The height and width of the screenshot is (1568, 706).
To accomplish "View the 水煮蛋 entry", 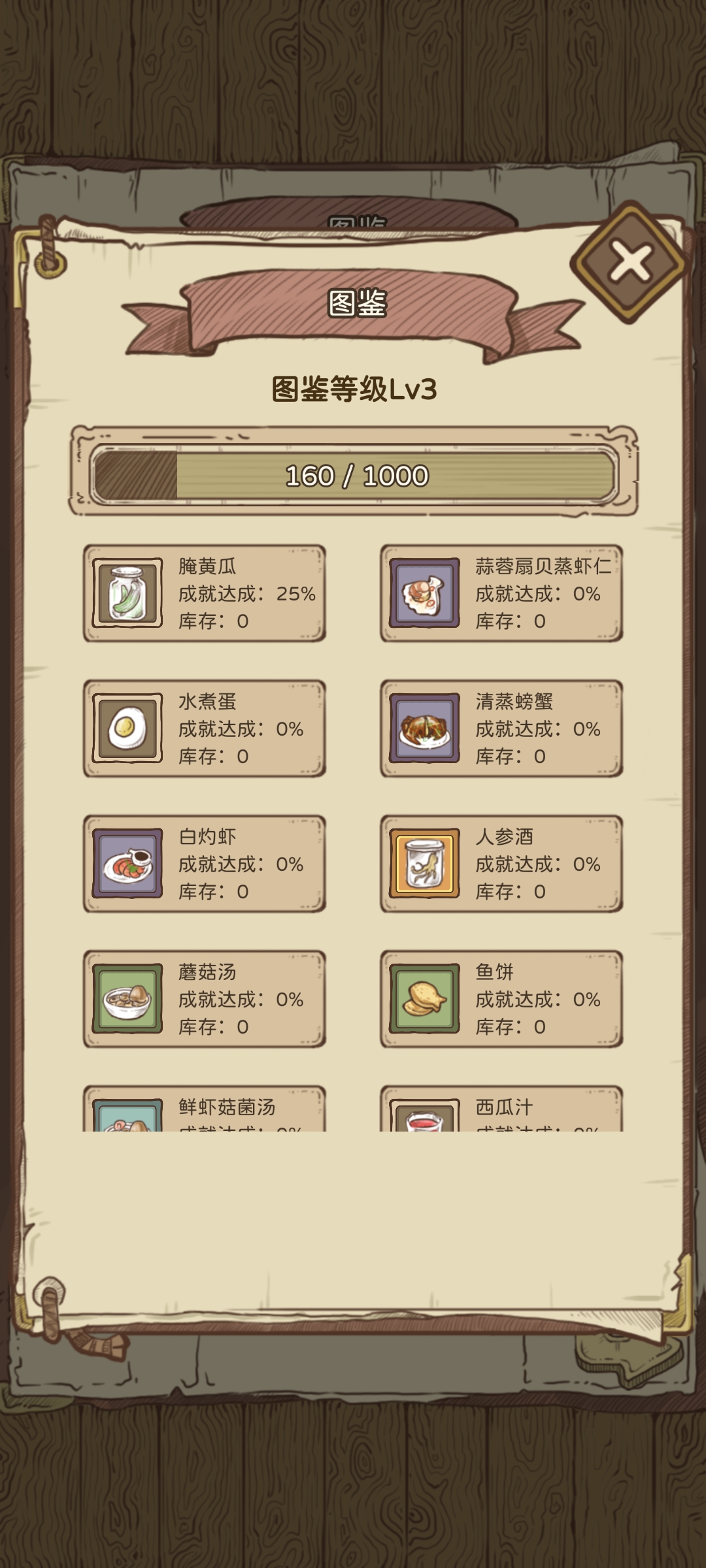I will (204, 728).
